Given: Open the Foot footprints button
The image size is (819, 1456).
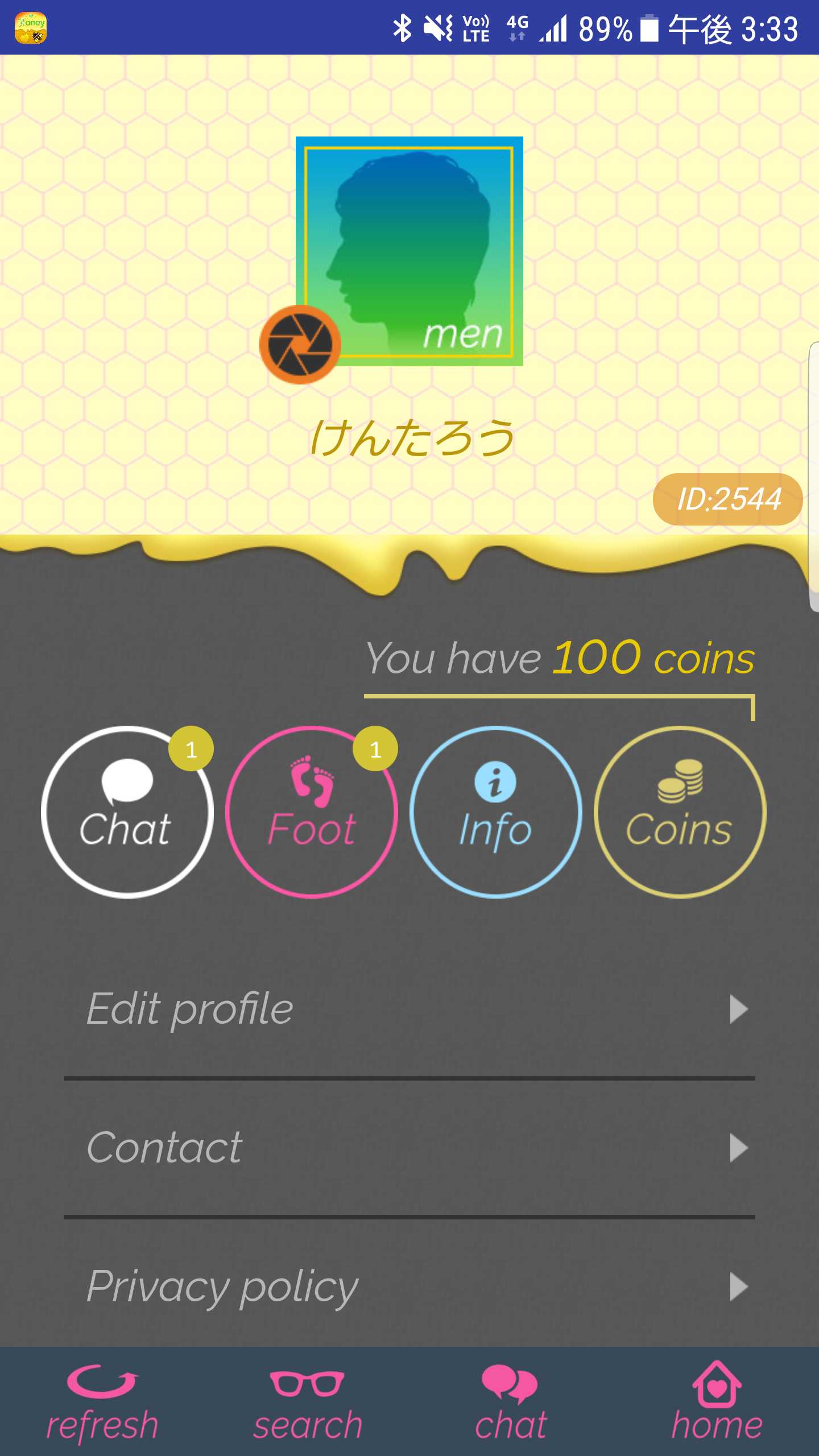Looking at the screenshot, I should (x=311, y=812).
